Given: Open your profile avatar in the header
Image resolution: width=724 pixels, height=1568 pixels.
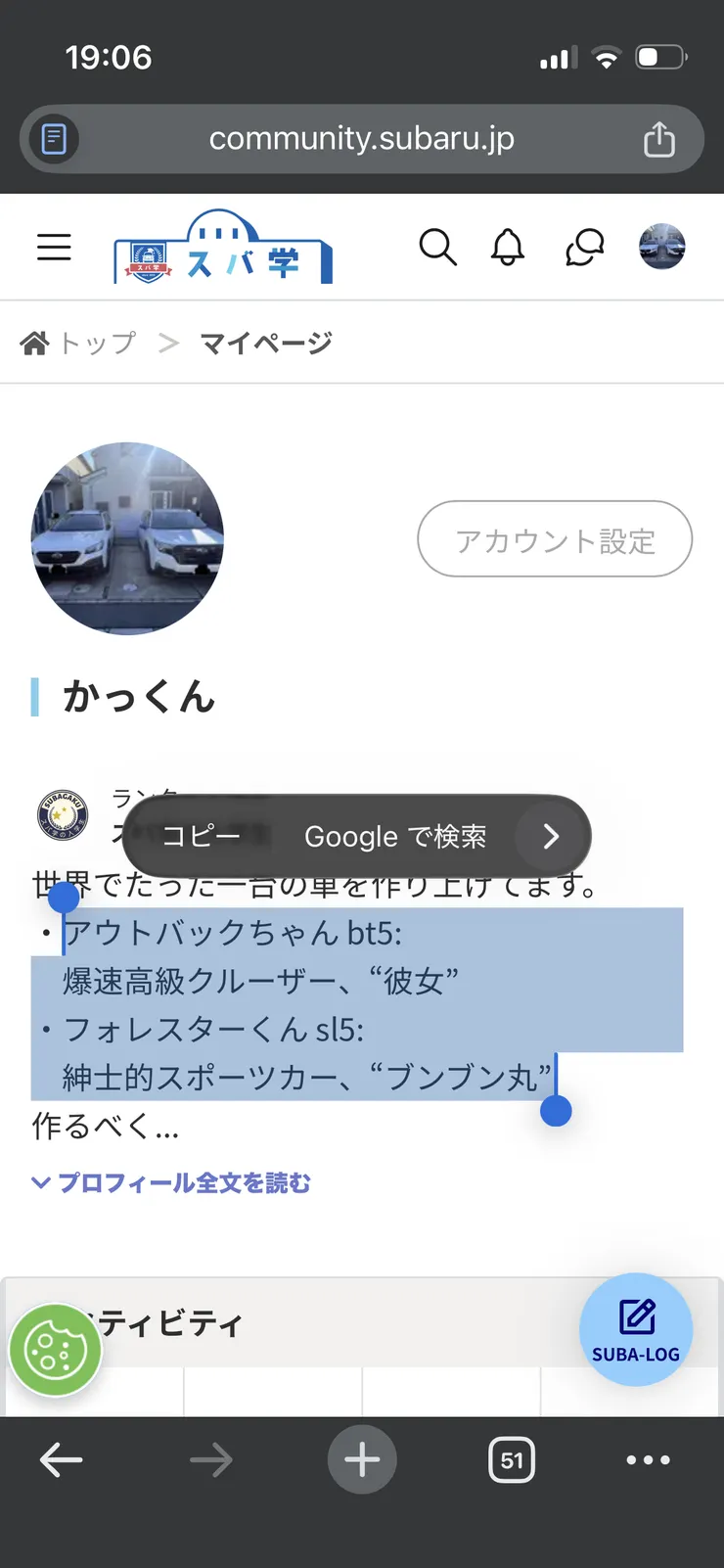Looking at the screenshot, I should 662,247.
